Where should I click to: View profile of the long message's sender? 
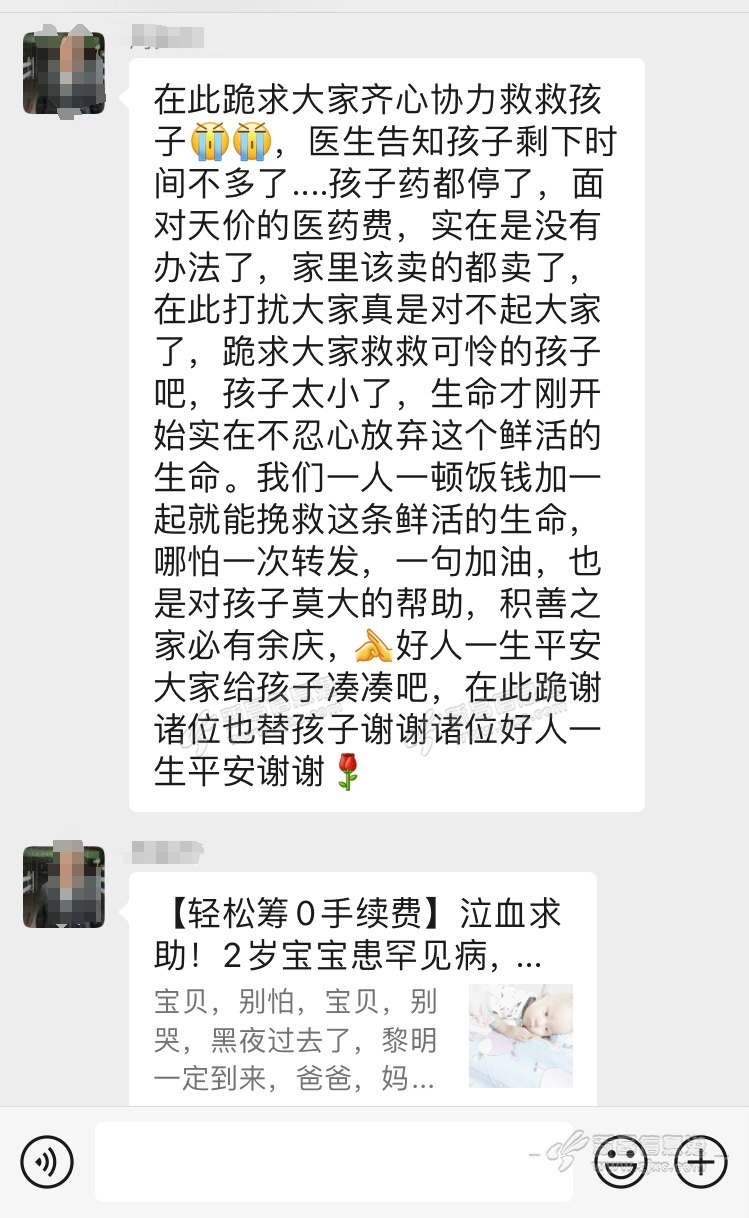pos(64,73)
